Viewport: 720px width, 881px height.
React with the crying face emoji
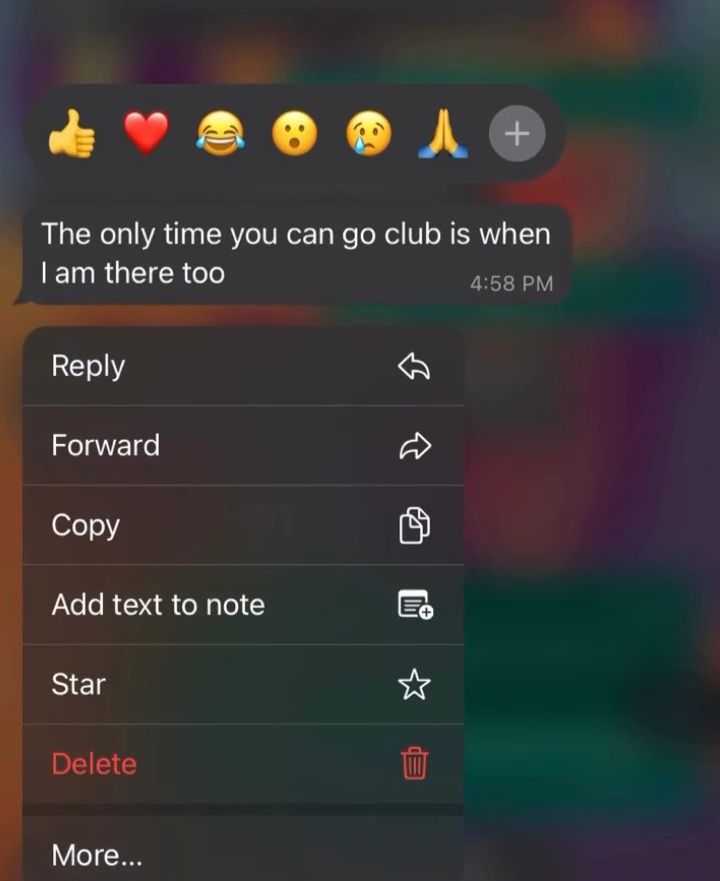coord(368,133)
